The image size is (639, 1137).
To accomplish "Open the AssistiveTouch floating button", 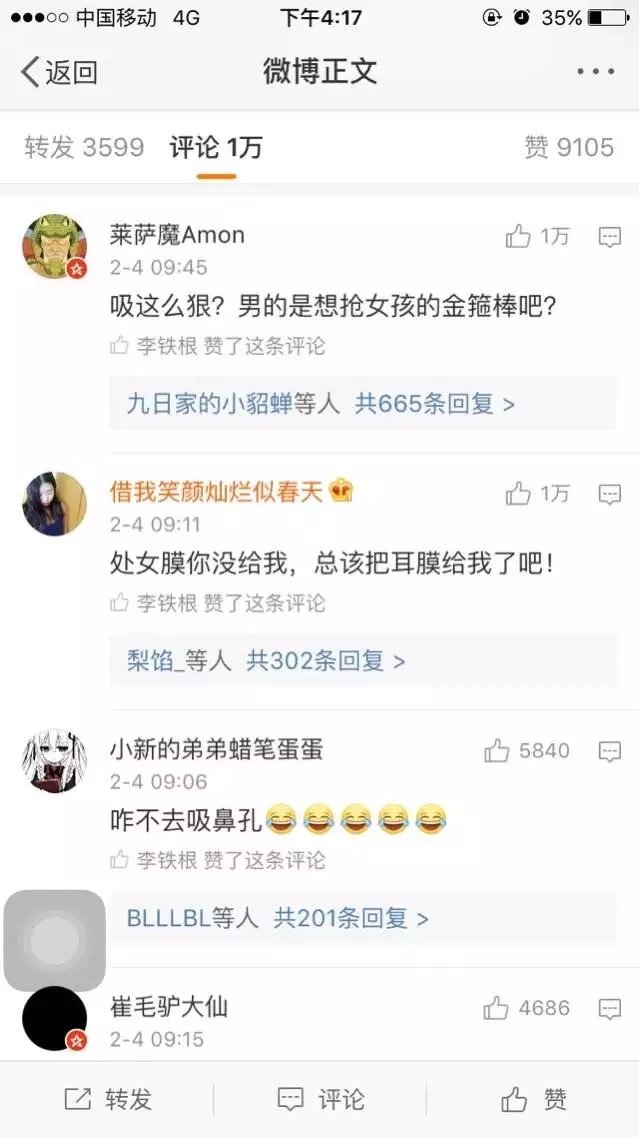I will click(x=54, y=940).
